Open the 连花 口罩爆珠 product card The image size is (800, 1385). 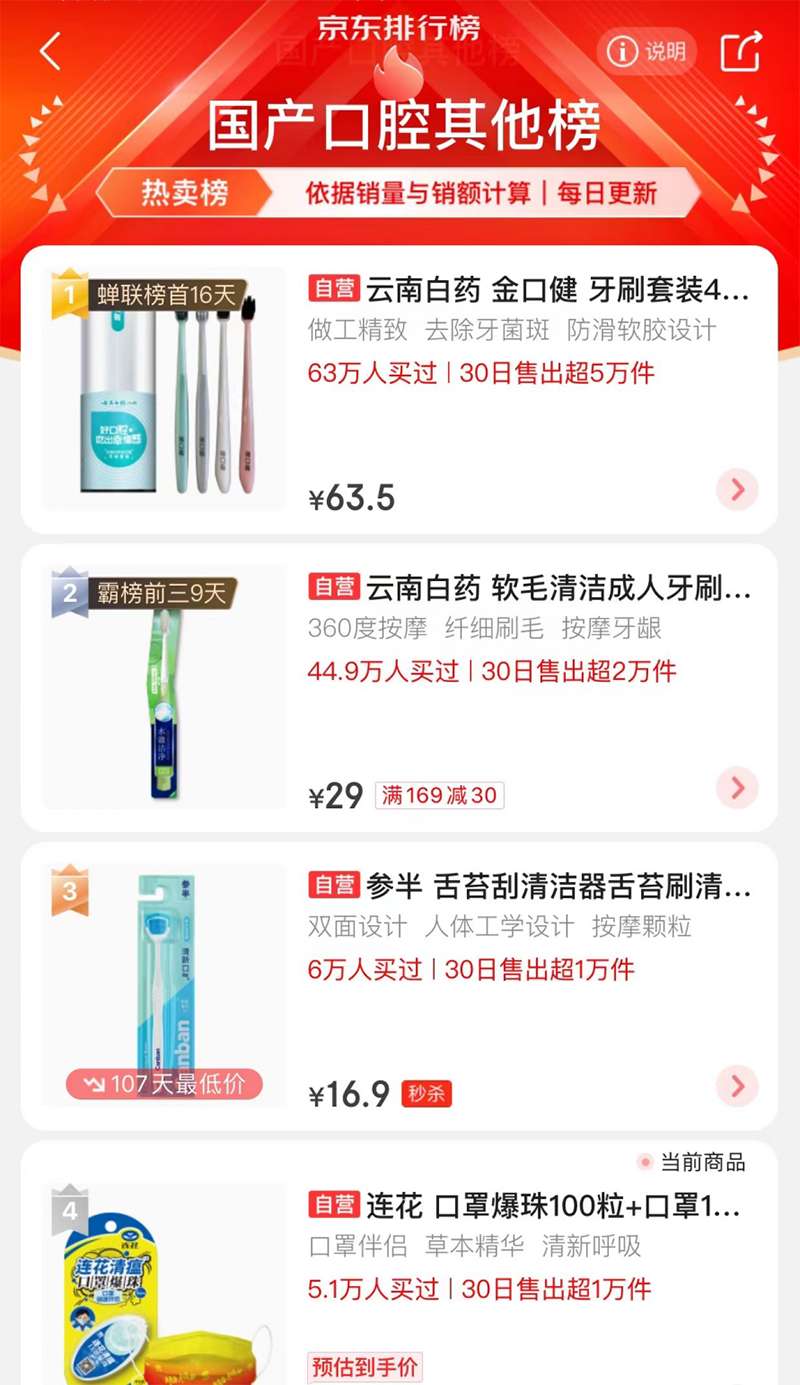[x=399, y=1263]
